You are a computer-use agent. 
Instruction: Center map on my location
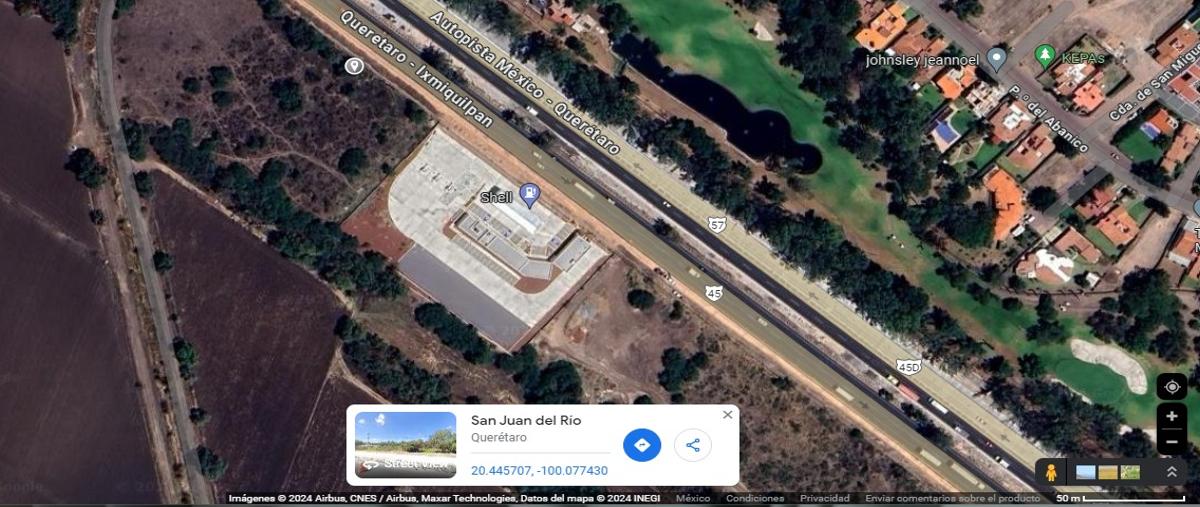point(1172,387)
